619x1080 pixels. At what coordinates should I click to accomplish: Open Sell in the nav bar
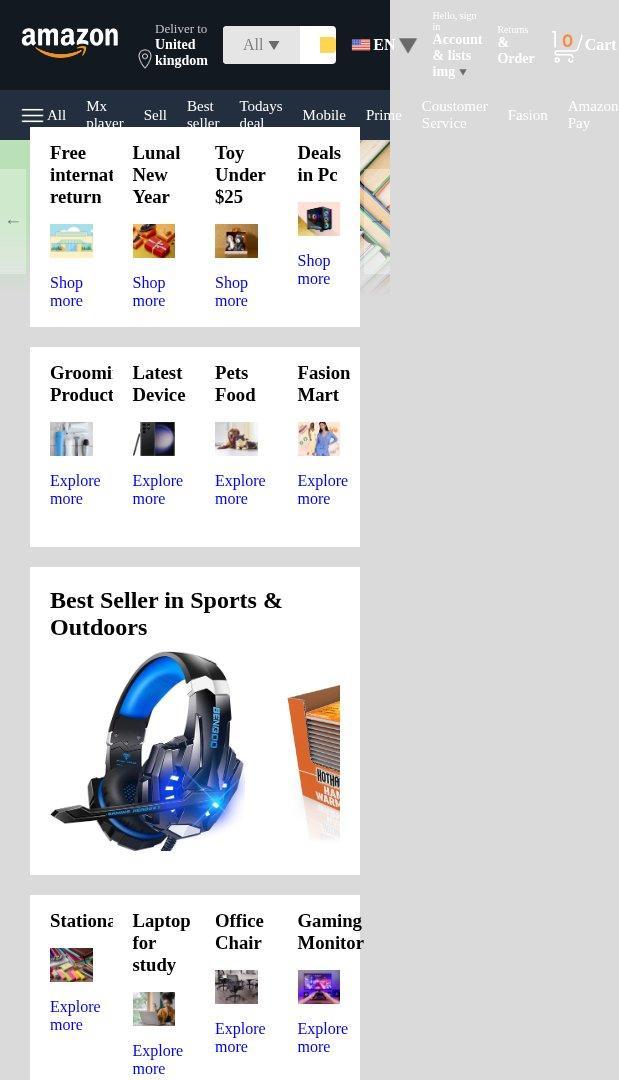[155, 115]
